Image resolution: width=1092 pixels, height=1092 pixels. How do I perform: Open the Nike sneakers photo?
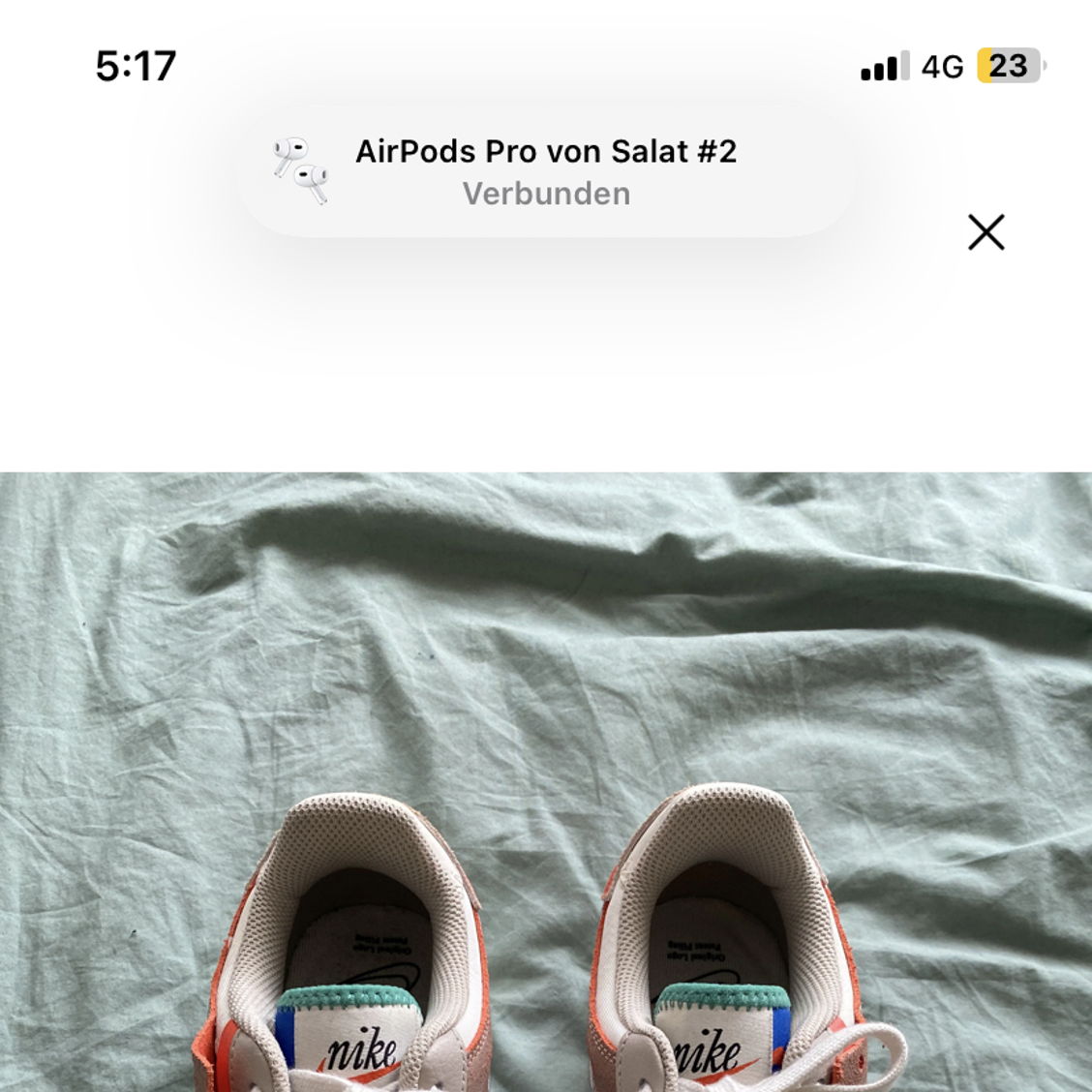pyautogui.click(x=546, y=780)
